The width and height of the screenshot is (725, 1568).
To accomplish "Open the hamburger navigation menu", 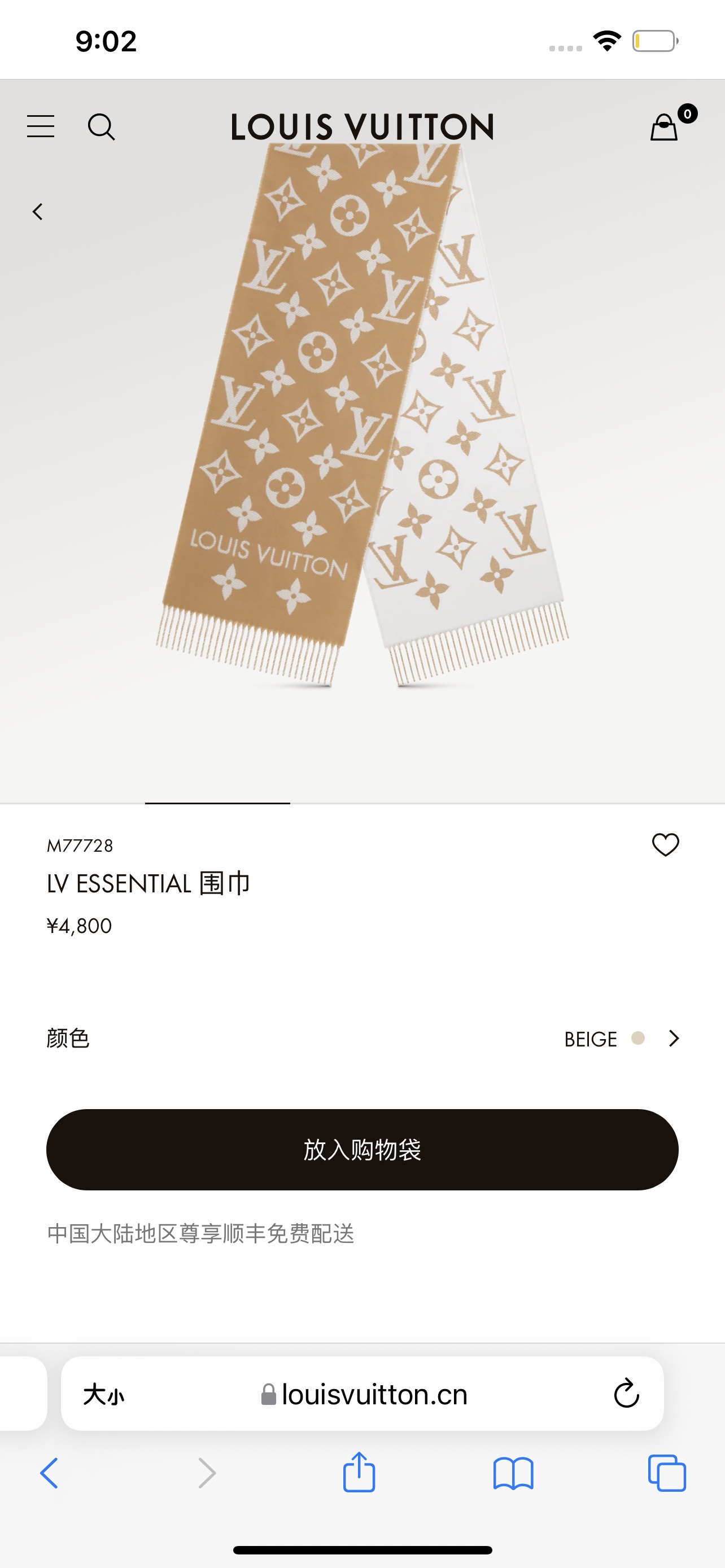I will [x=41, y=126].
